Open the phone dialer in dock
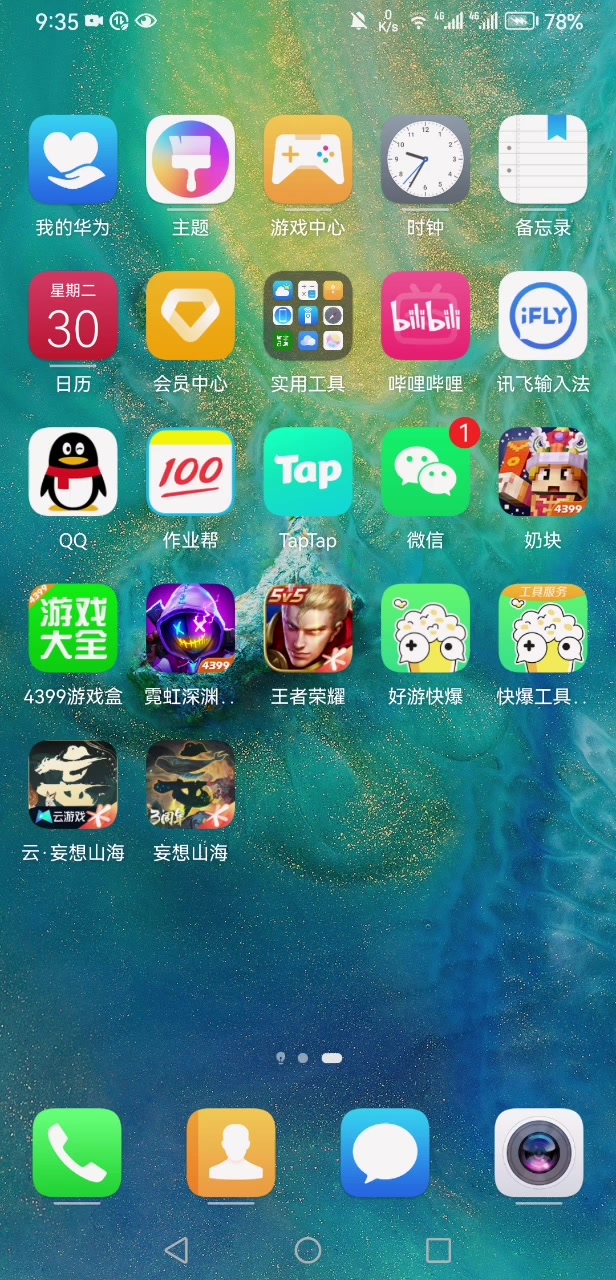 click(77, 1153)
